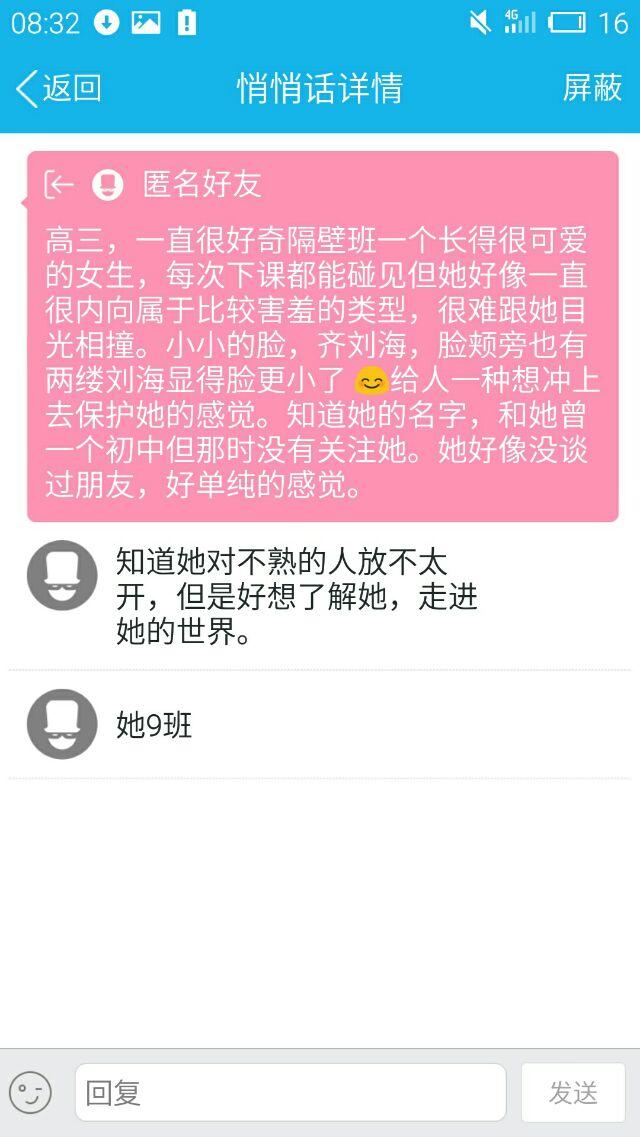Open the pink 匿名好友 whisper bubble
This screenshot has height=1137, width=640.
pos(322,336)
